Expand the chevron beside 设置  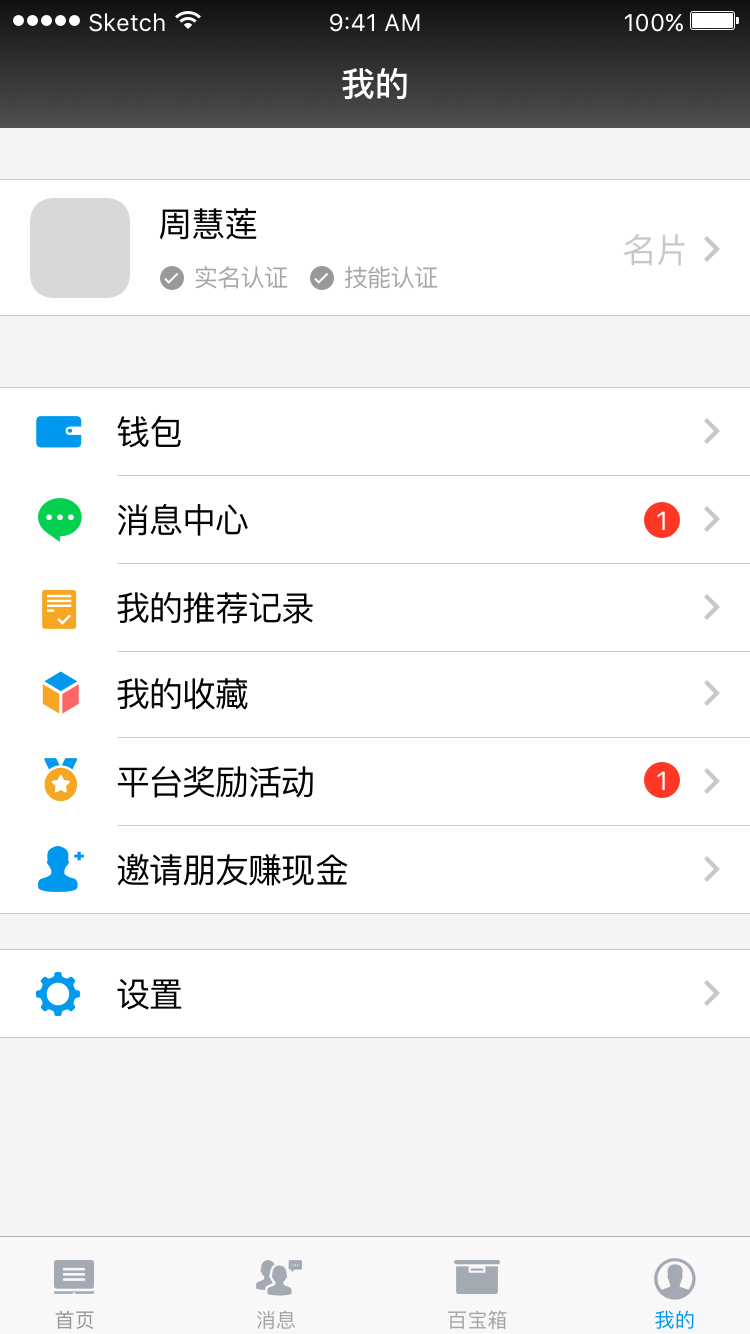712,993
